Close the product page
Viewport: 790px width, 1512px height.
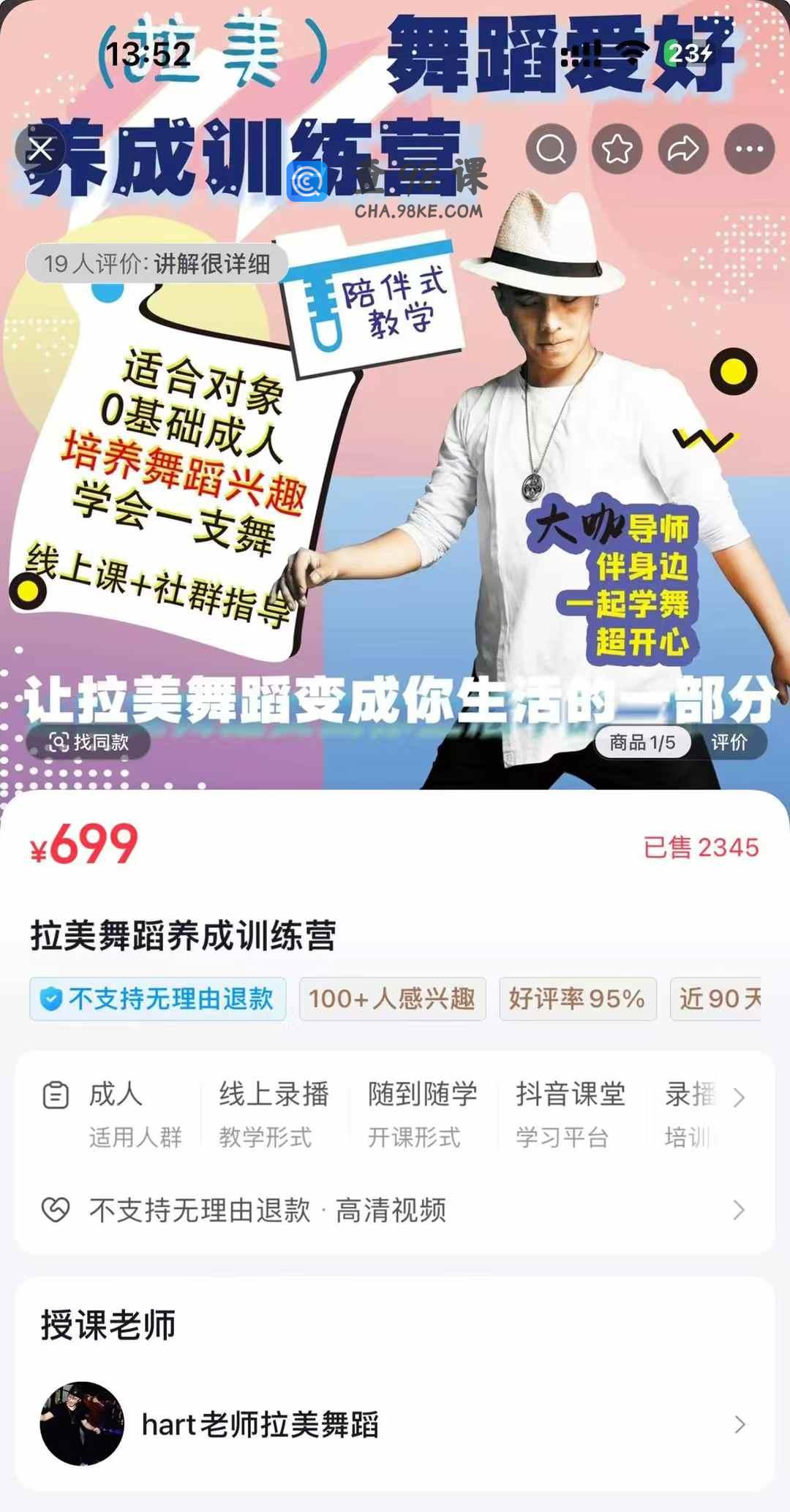click(40, 149)
